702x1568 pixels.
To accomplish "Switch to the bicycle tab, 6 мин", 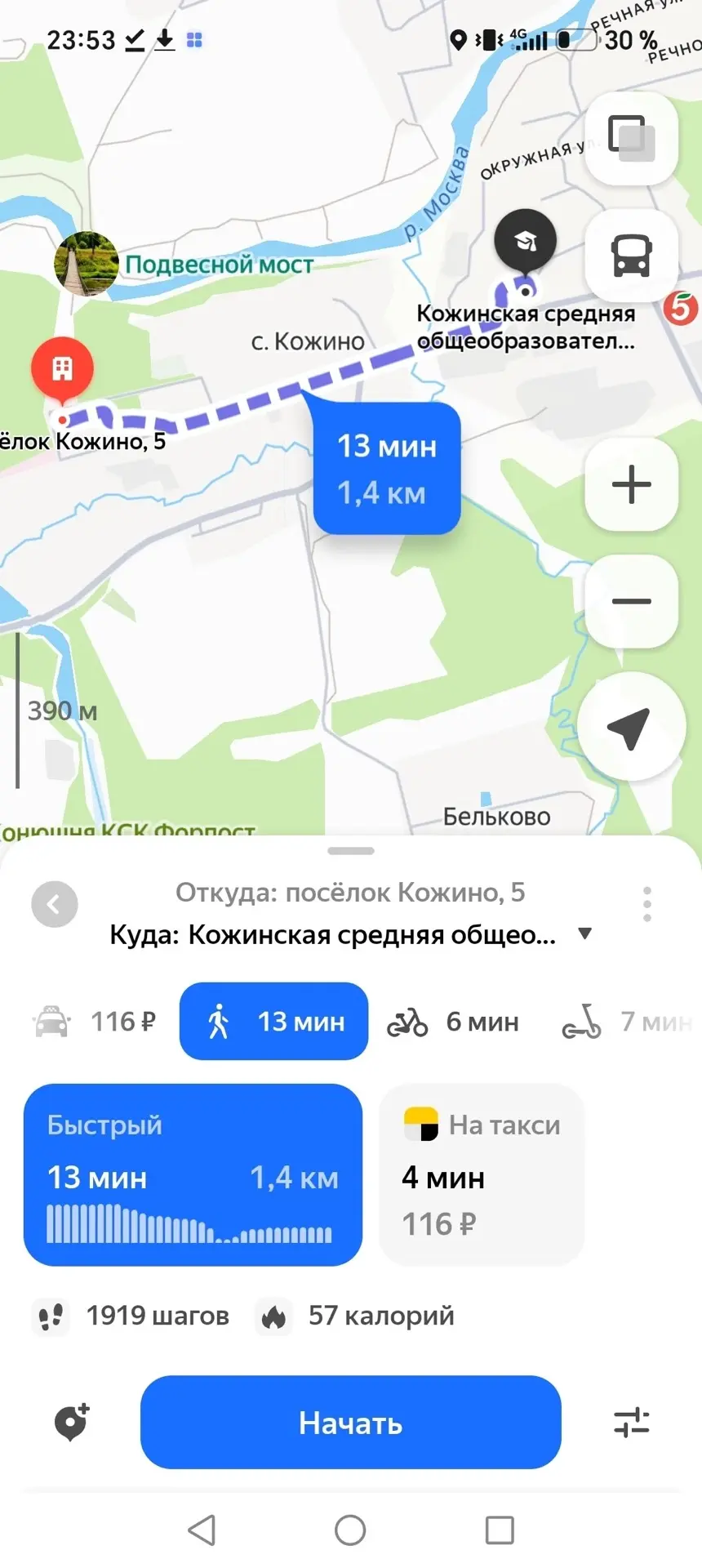I will coord(453,1022).
